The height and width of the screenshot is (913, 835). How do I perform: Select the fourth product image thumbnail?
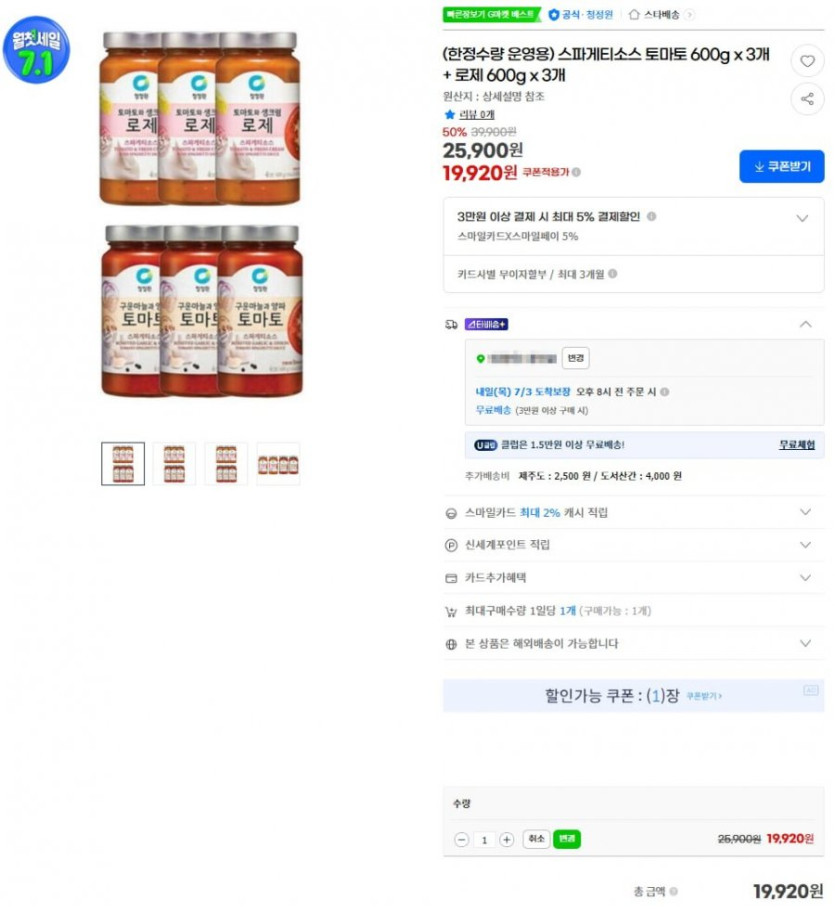pyautogui.click(x=278, y=464)
